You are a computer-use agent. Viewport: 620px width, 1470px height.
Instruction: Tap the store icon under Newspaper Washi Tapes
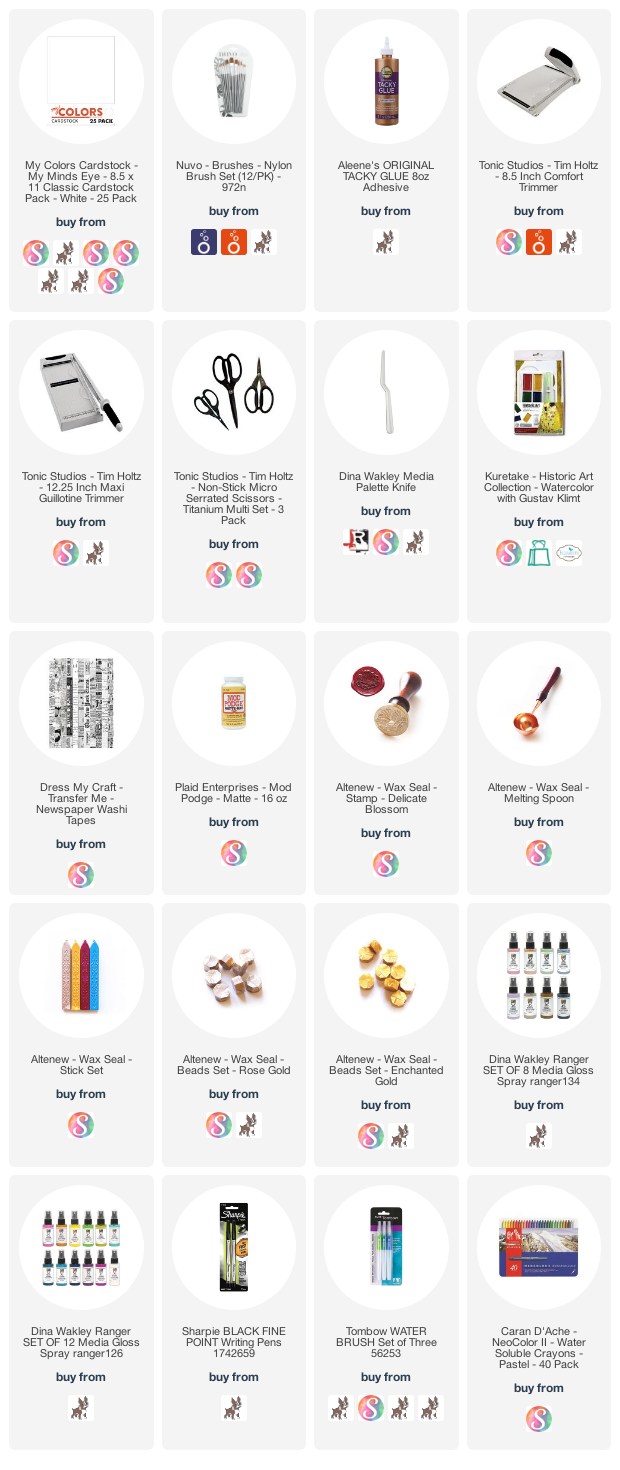(81, 874)
